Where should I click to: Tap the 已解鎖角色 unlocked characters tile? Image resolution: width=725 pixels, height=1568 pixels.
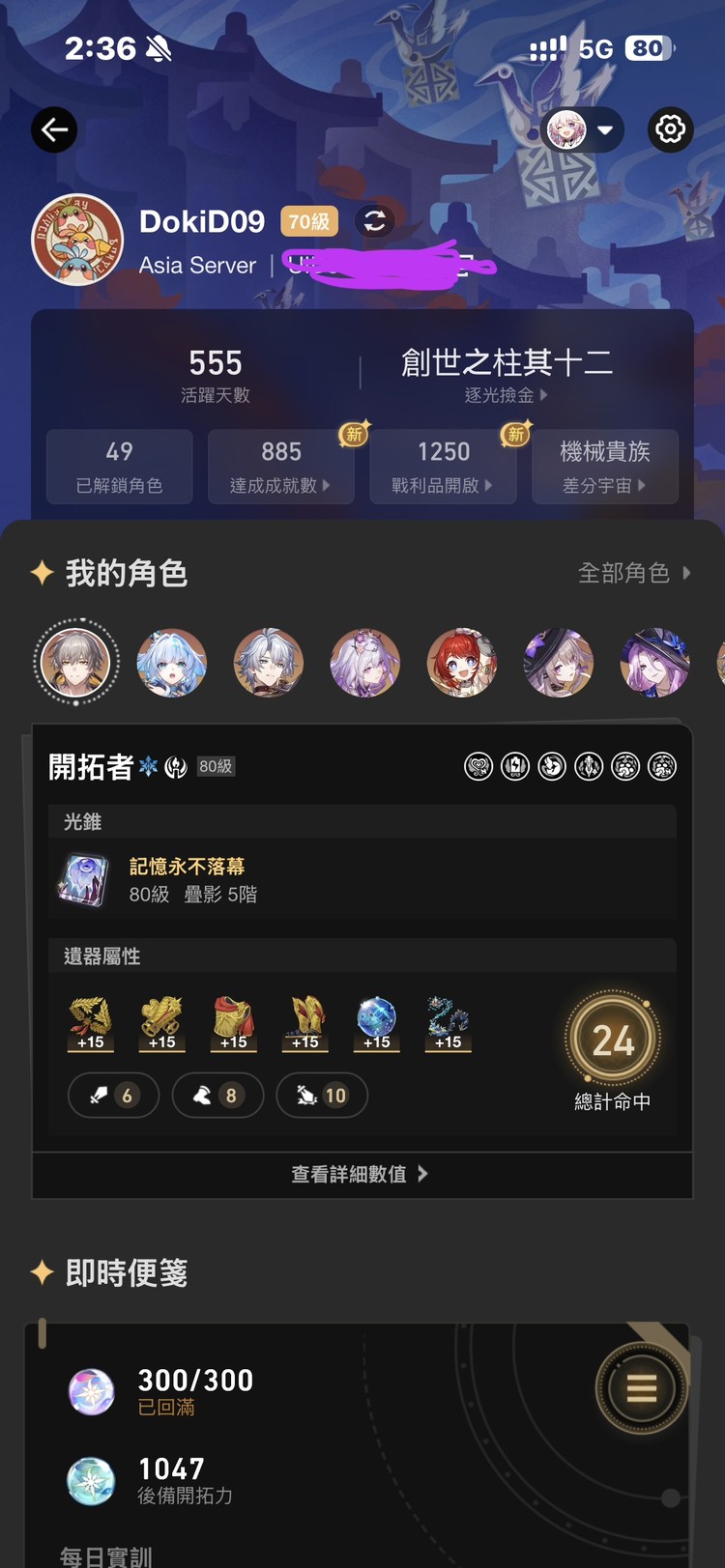(x=120, y=467)
